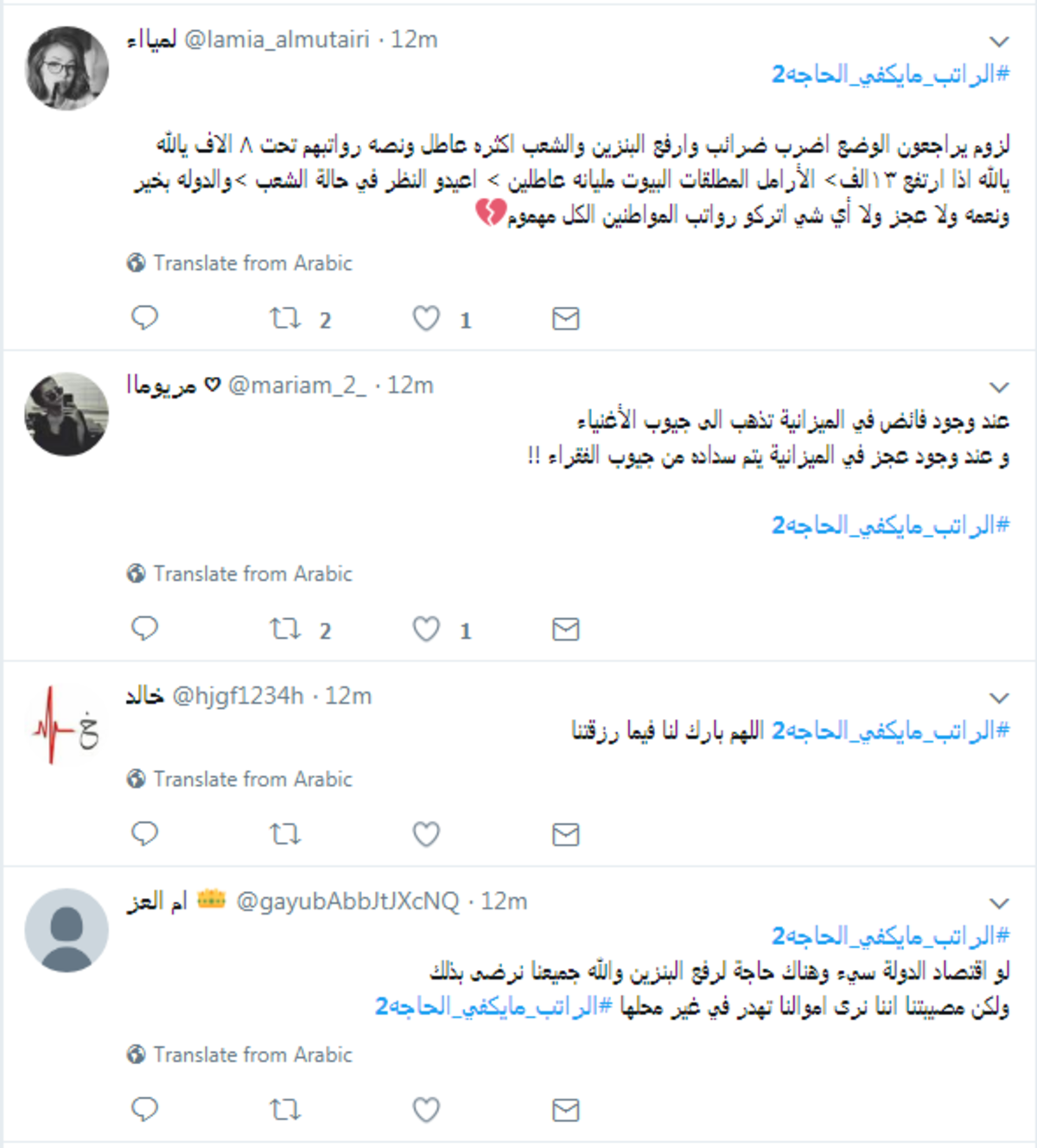The width and height of the screenshot is (1037, 1148).
Task: Open gayubAbbJtJXcNQ's default avatar
Action: pos(67,930)
